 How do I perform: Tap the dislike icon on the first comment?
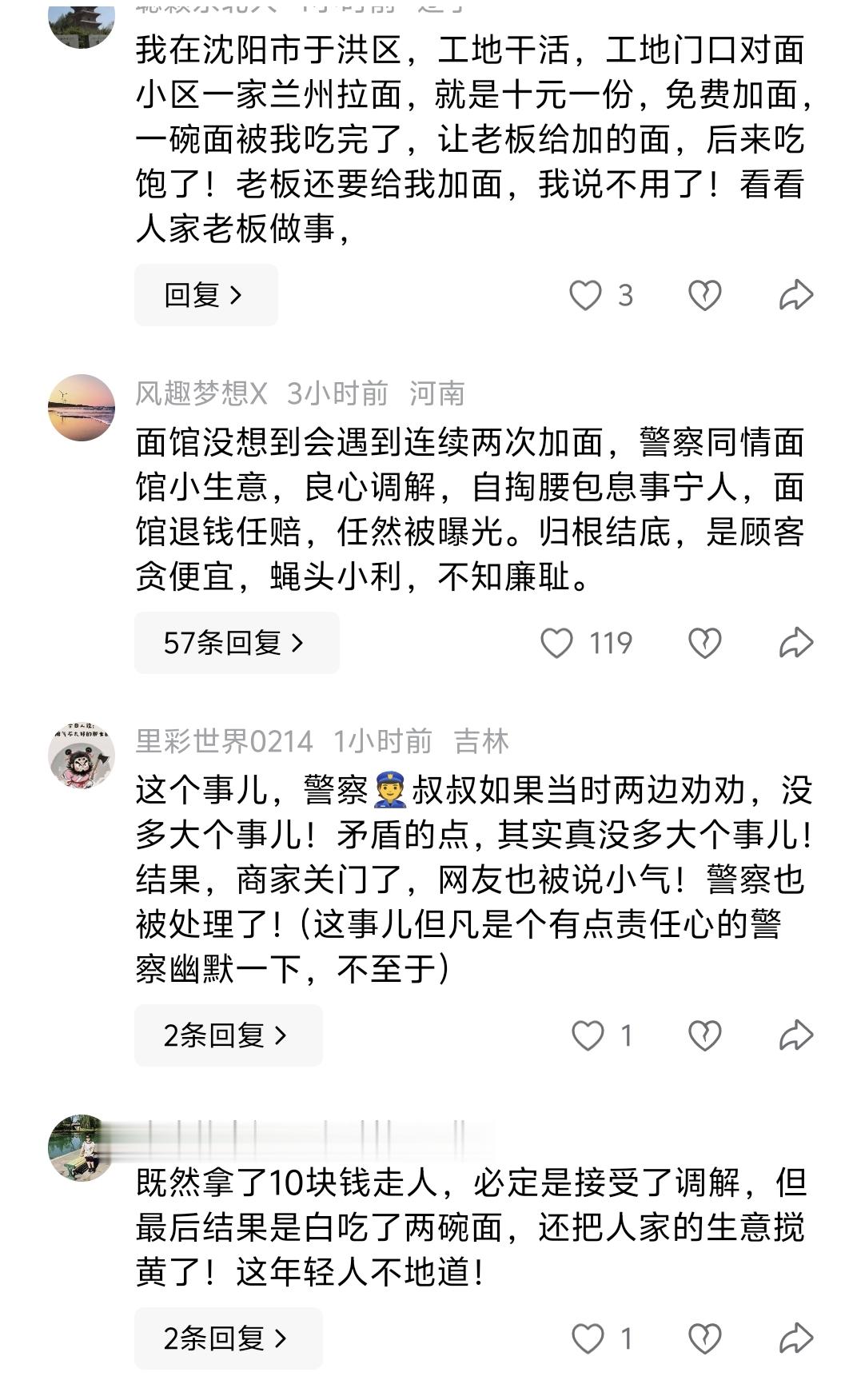704,295
